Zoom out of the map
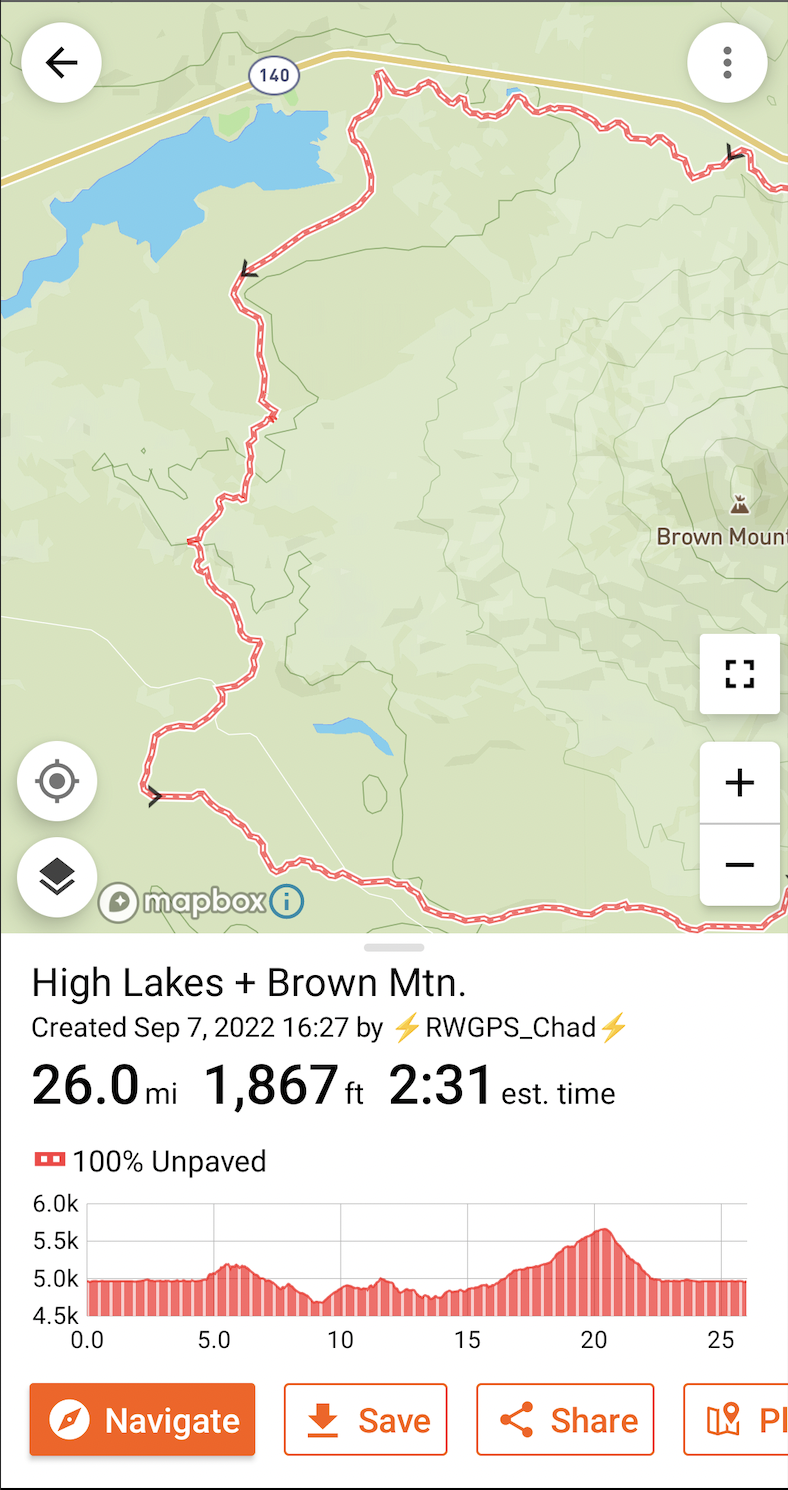The image size is (788, 1490). coord(739,865)
